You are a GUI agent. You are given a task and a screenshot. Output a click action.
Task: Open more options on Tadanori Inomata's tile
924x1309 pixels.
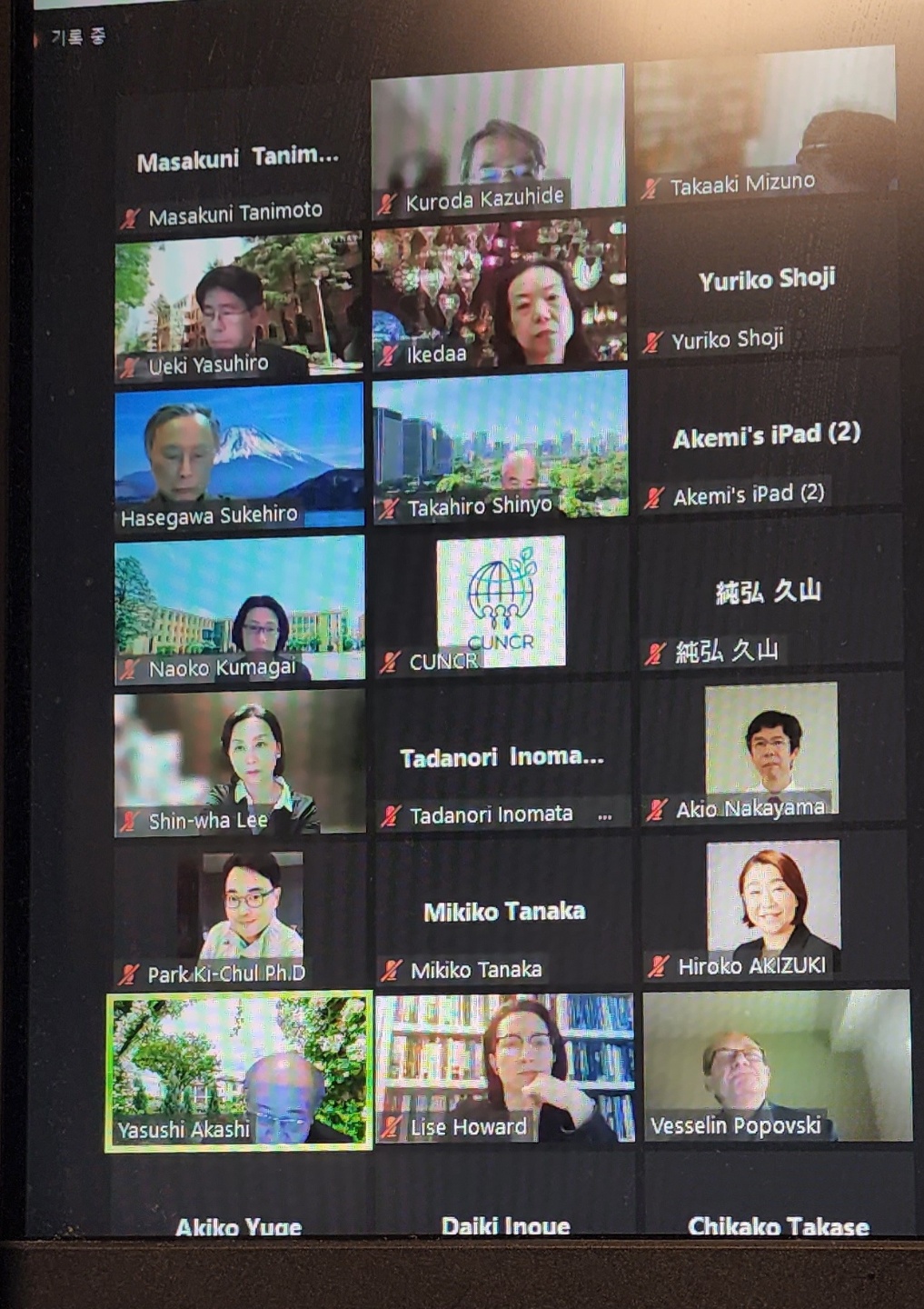(604, 816)
